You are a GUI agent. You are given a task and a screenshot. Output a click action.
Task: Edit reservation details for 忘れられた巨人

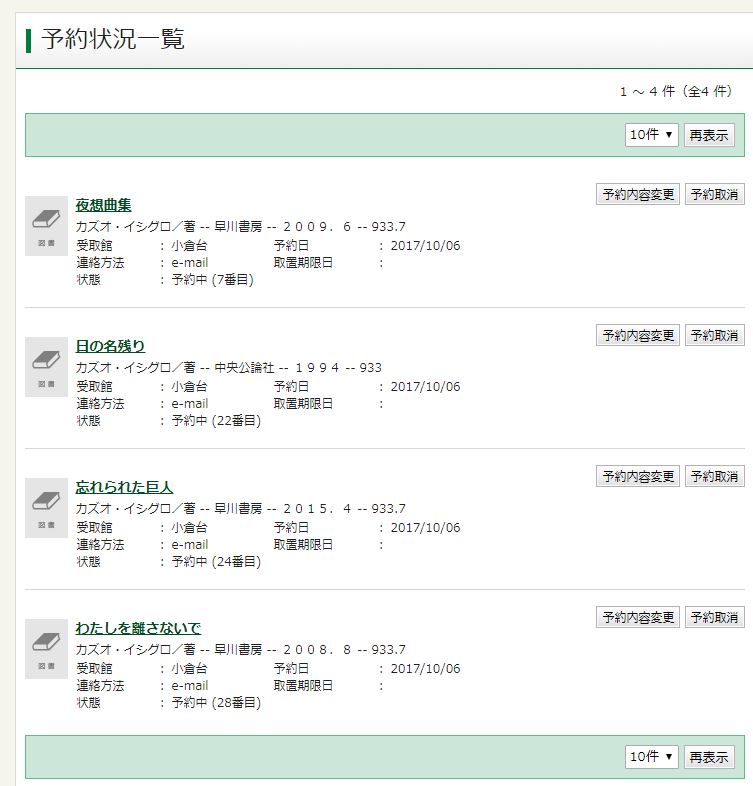tap(638, 477)
